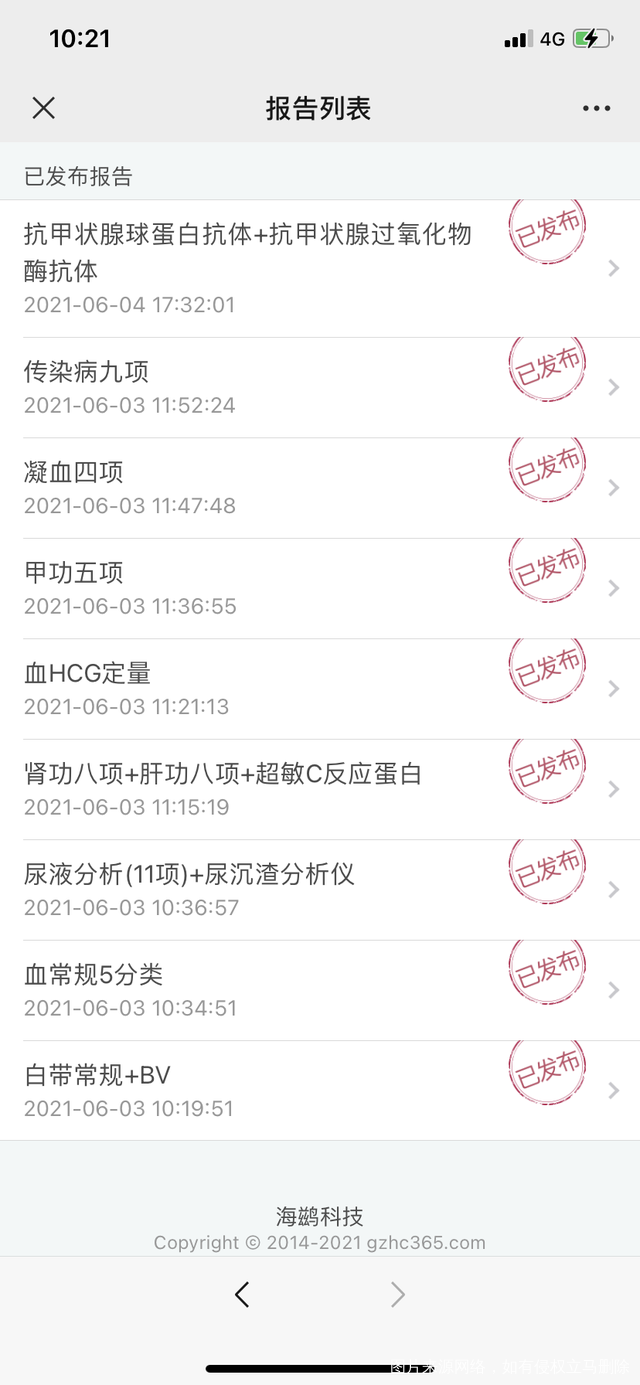This screenshot has width=640, height=1385.
Task: Select the 甲功五项 report
Action: 320,588
